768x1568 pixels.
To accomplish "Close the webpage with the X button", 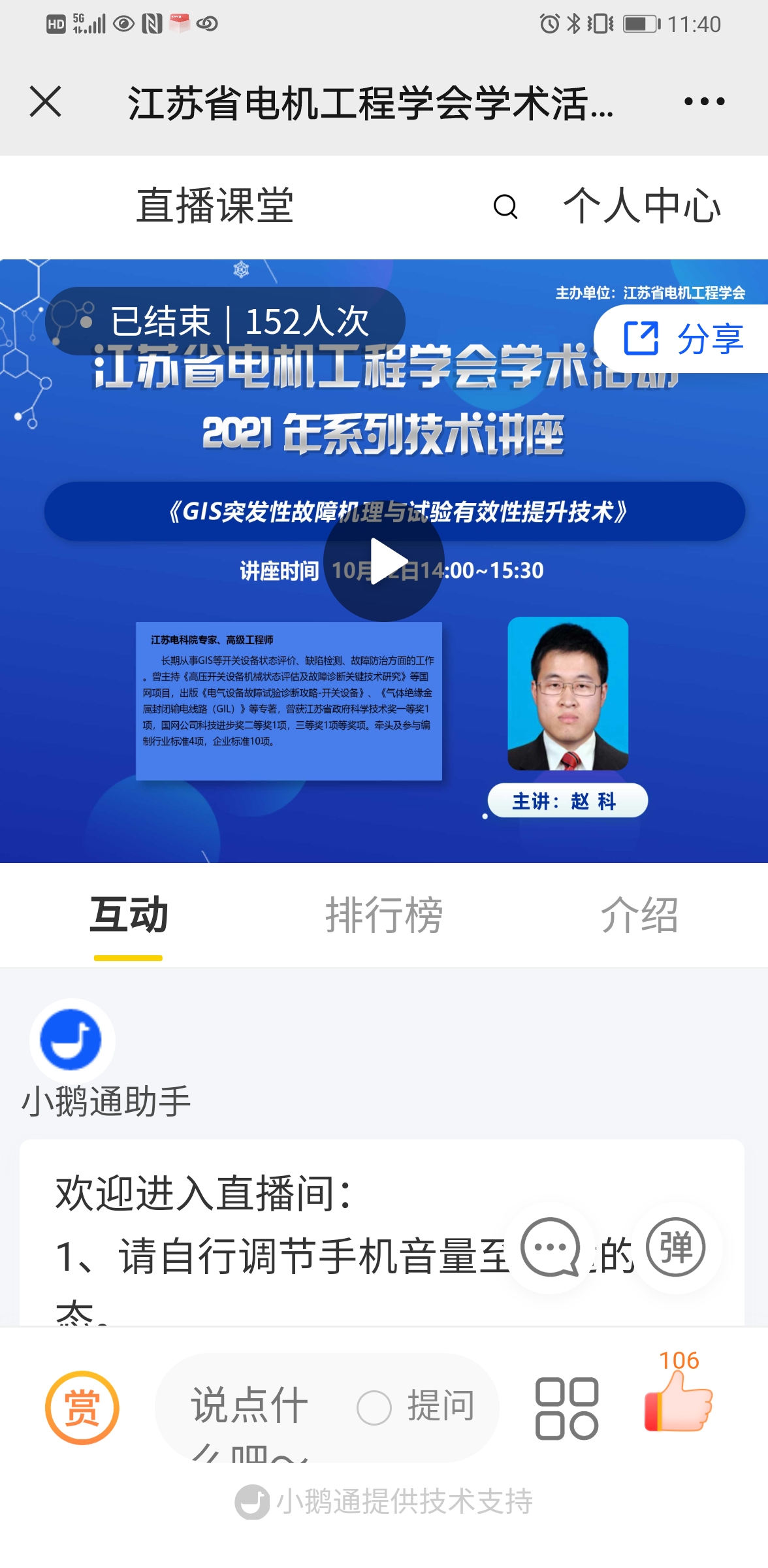I will tap(46, 102).
